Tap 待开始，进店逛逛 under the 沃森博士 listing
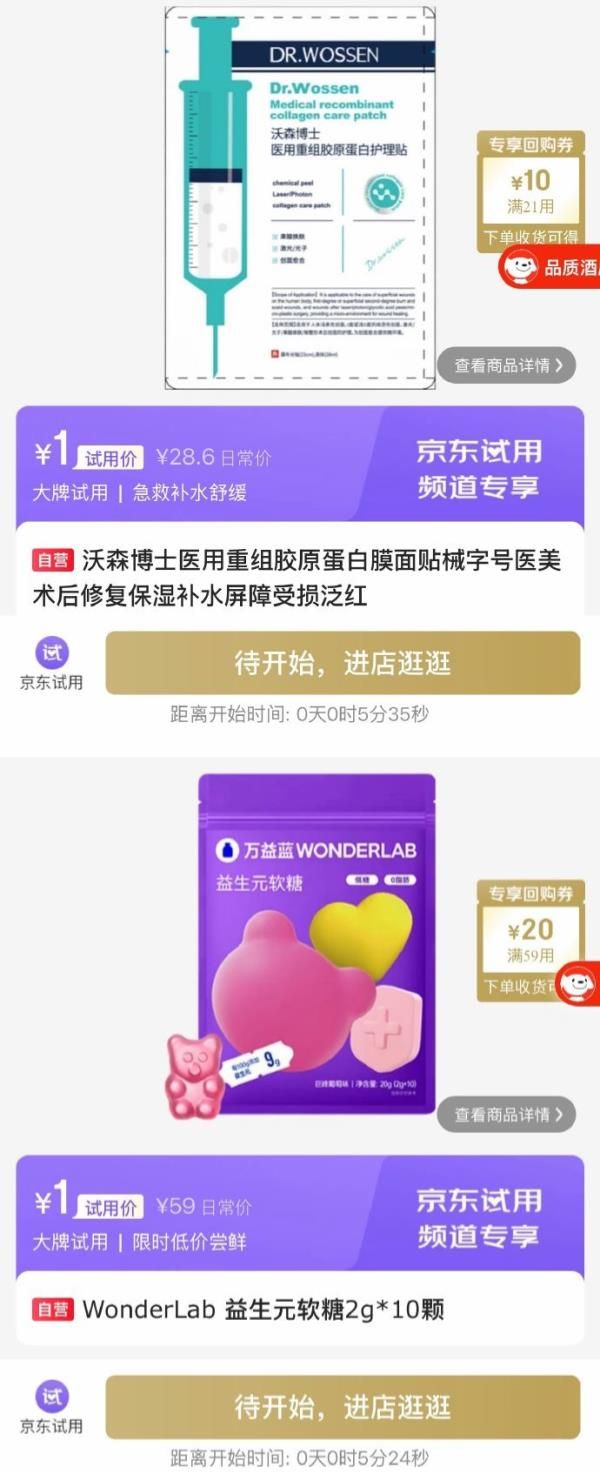 pyautogui.click(x=343, y=663)
